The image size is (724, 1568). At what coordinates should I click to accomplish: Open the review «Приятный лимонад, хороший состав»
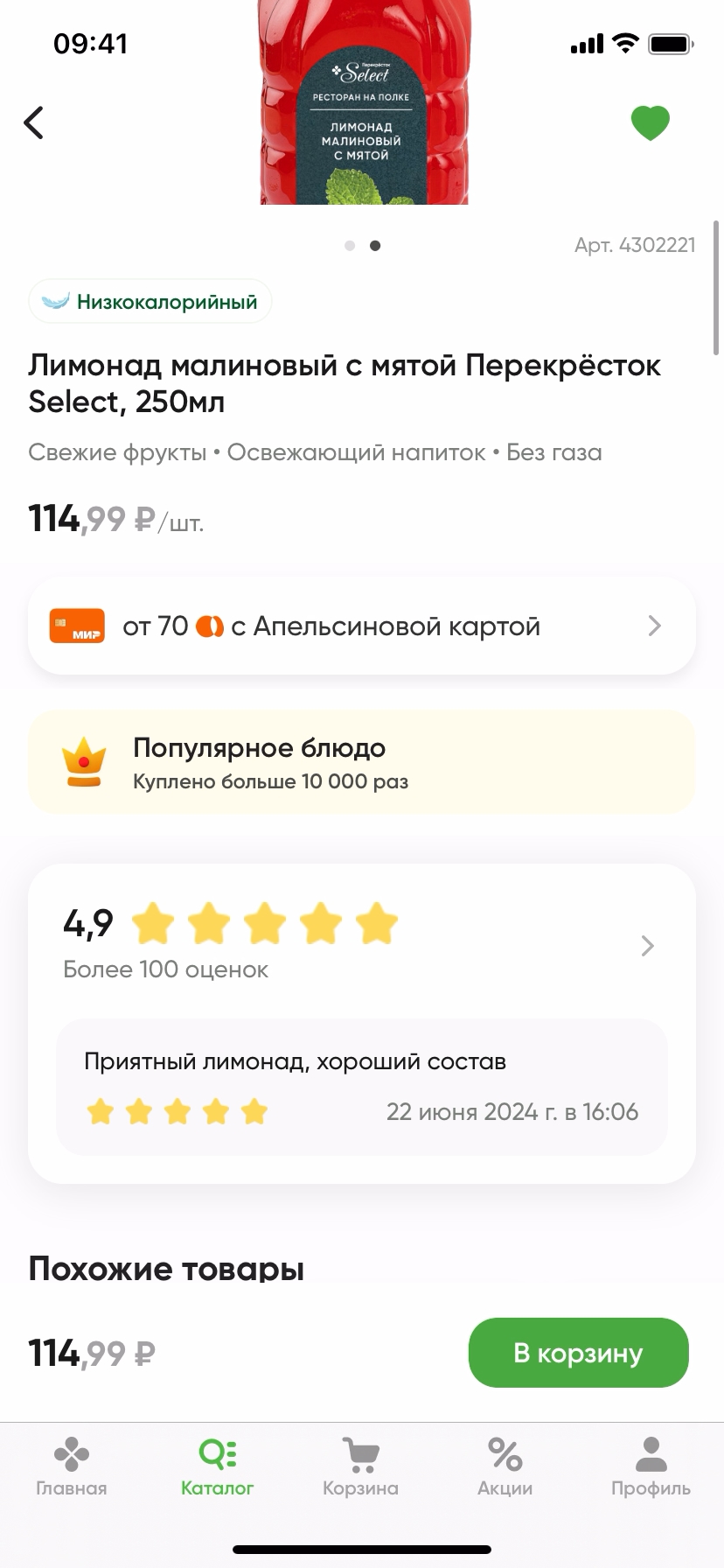[361, 1087]
